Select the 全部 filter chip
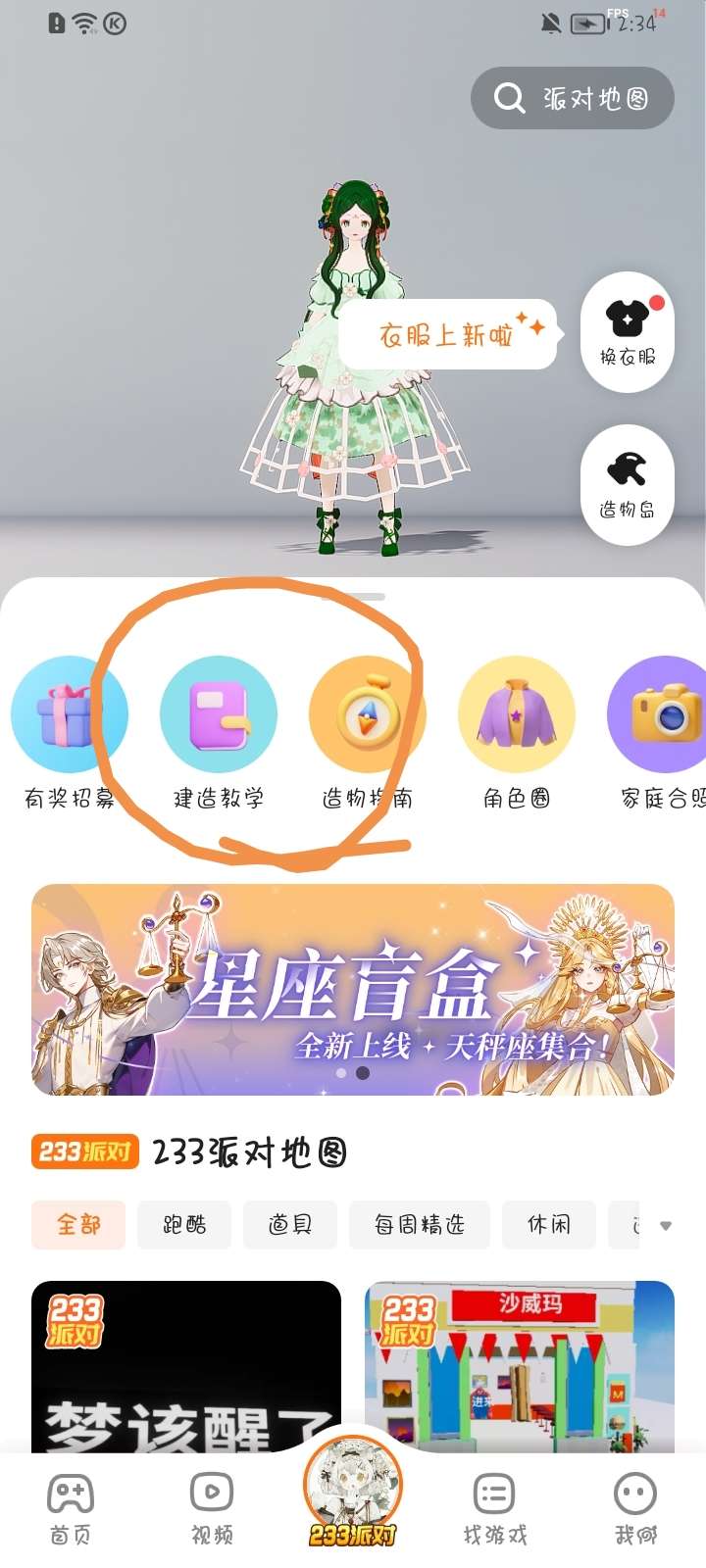Screen dimensions: 706x1568 pos(78,1225)
